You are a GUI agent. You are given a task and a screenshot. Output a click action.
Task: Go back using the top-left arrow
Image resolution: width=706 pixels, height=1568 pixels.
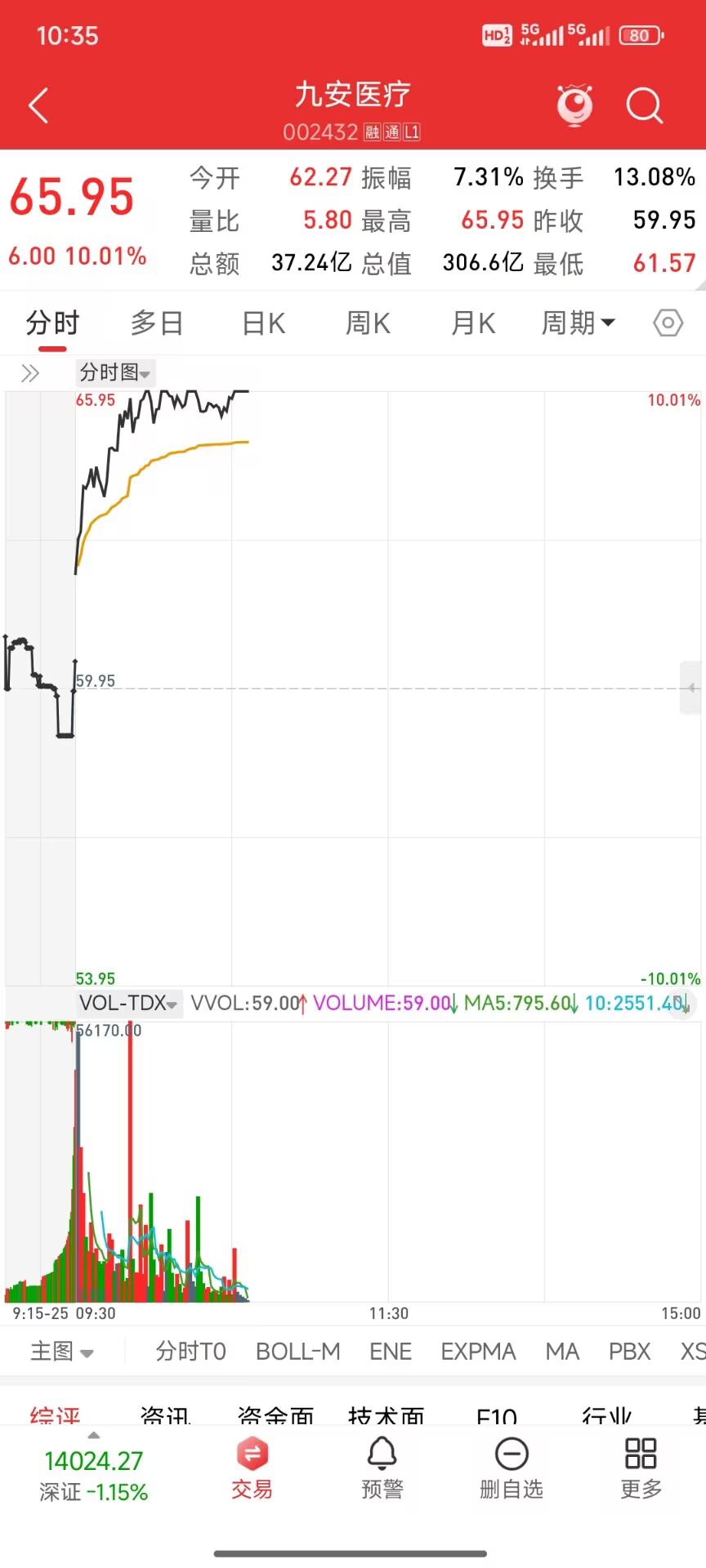click(x=38, y=105)
